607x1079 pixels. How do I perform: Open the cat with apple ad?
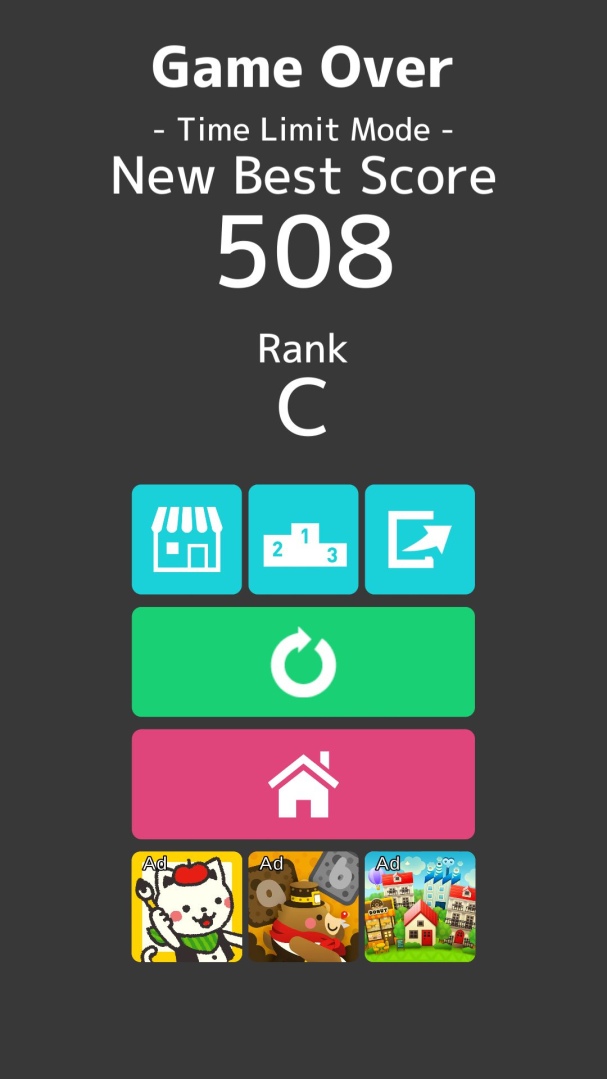186,907
